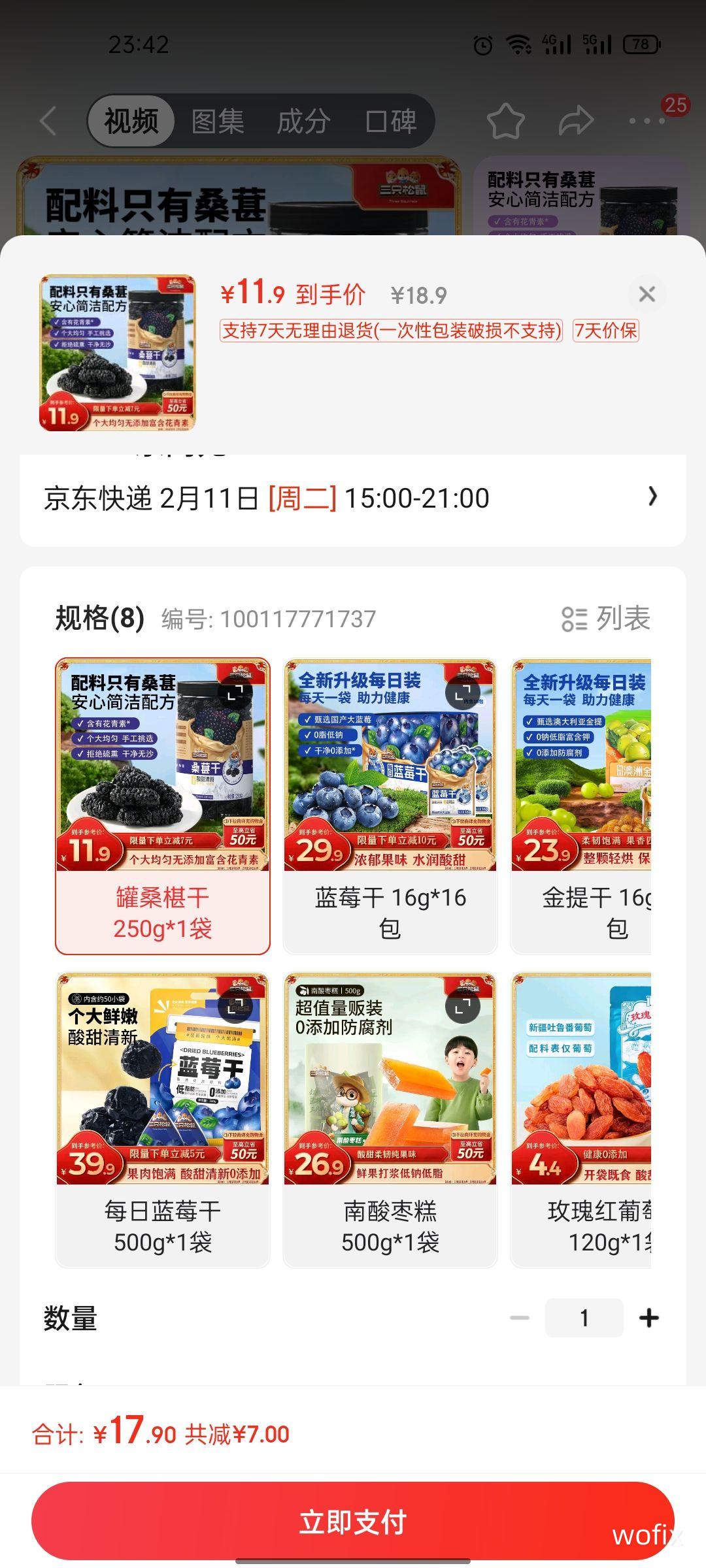Select the 蓝莓干 16g*16包 option

click(x=390, y=806)
